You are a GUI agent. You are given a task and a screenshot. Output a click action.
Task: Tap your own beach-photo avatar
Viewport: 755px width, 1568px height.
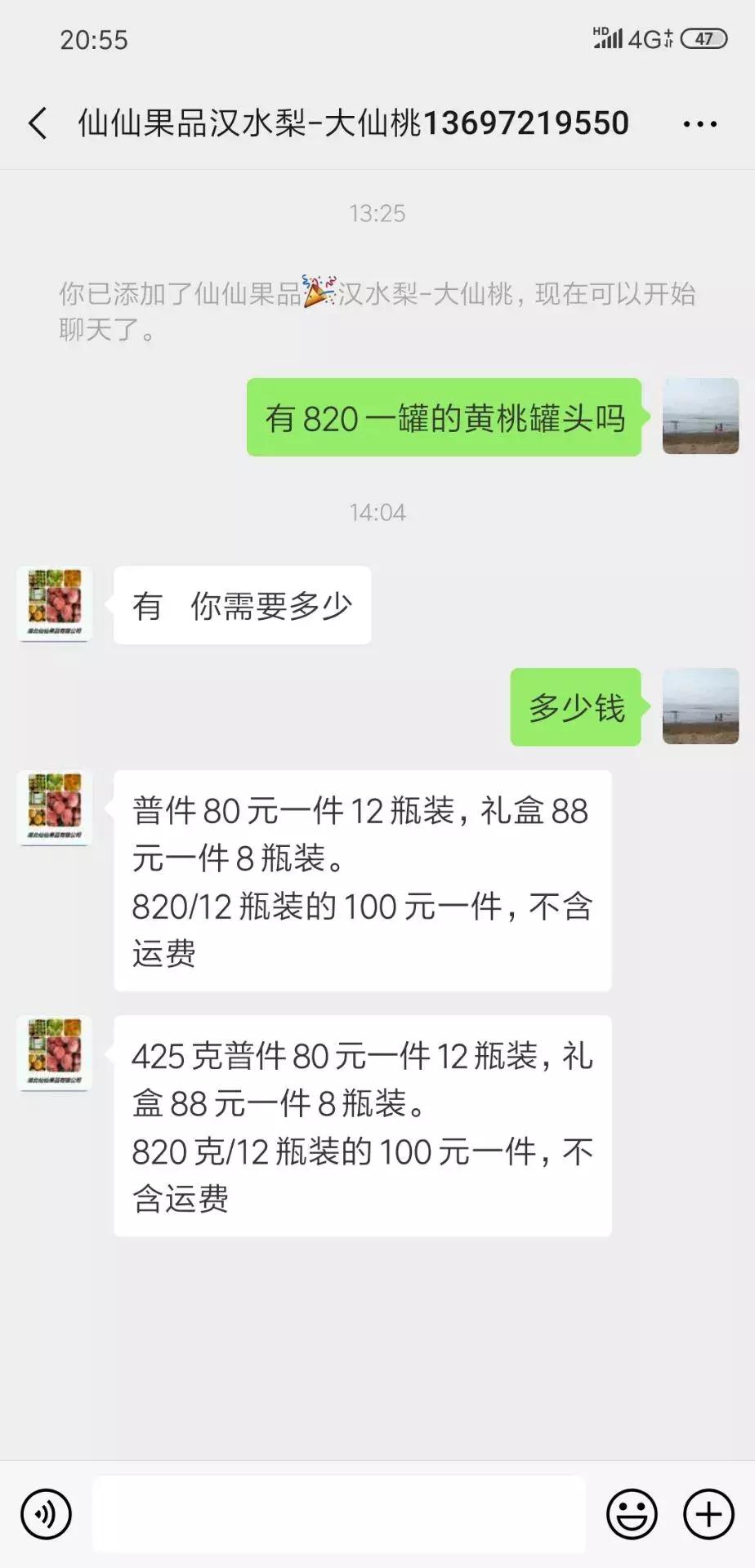coord(700,416)
